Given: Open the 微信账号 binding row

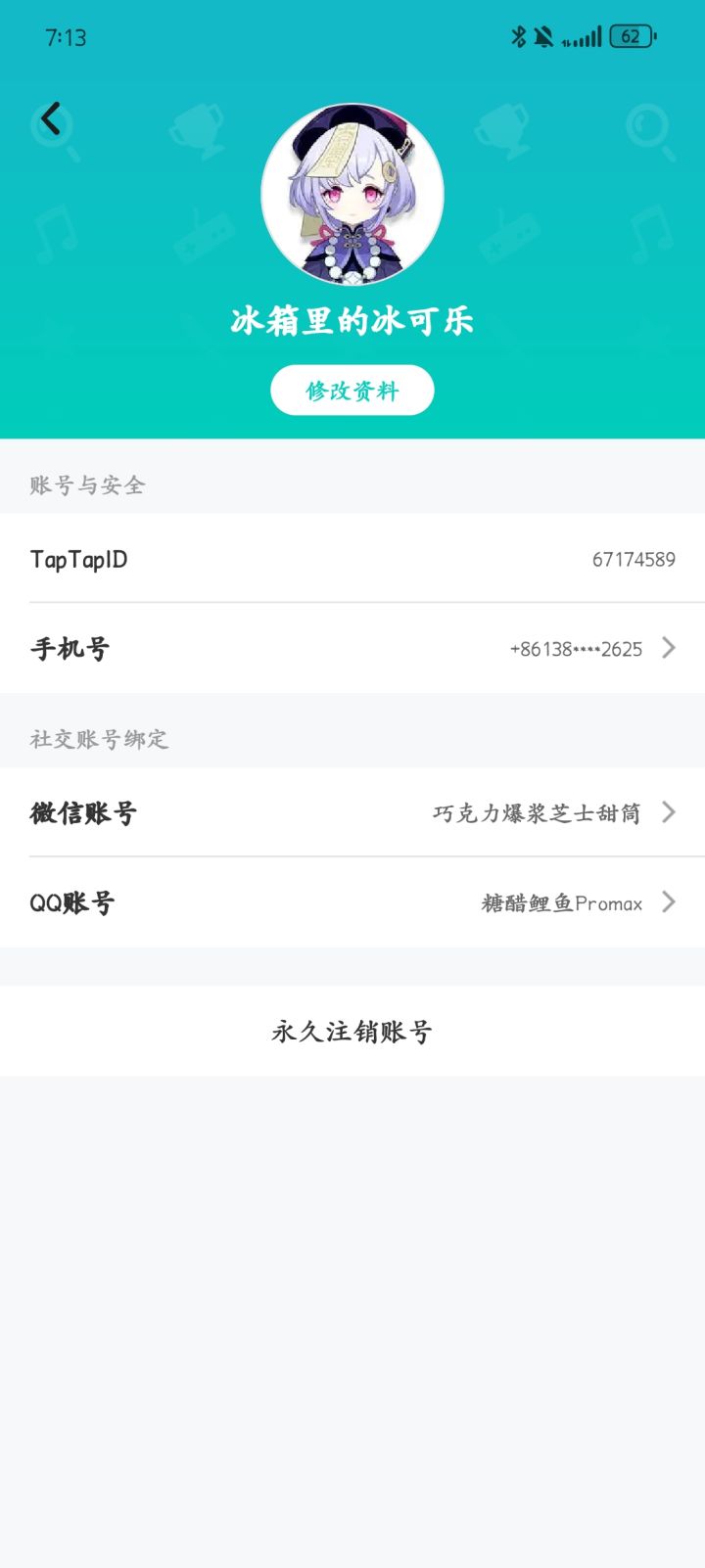Looking at the screenshot, I should 352,812.
